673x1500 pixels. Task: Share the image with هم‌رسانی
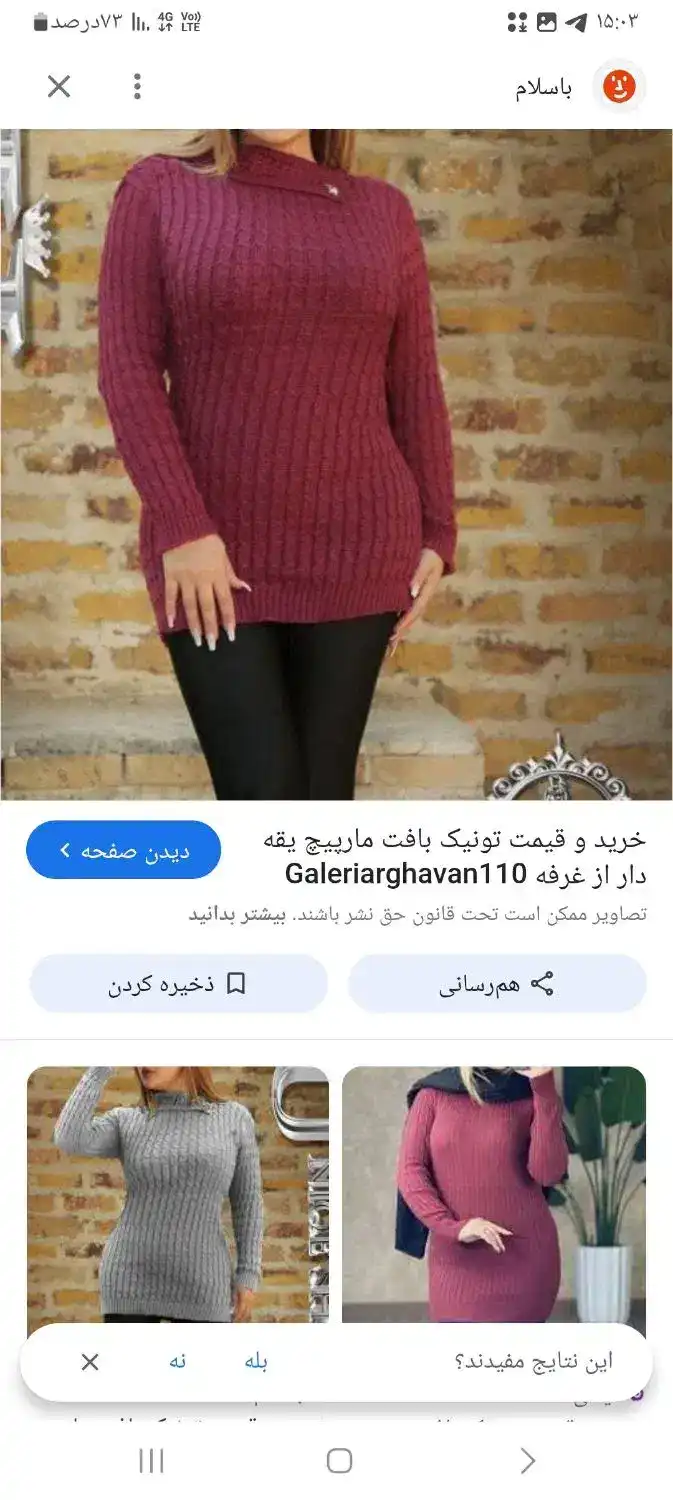pos(497,984)
